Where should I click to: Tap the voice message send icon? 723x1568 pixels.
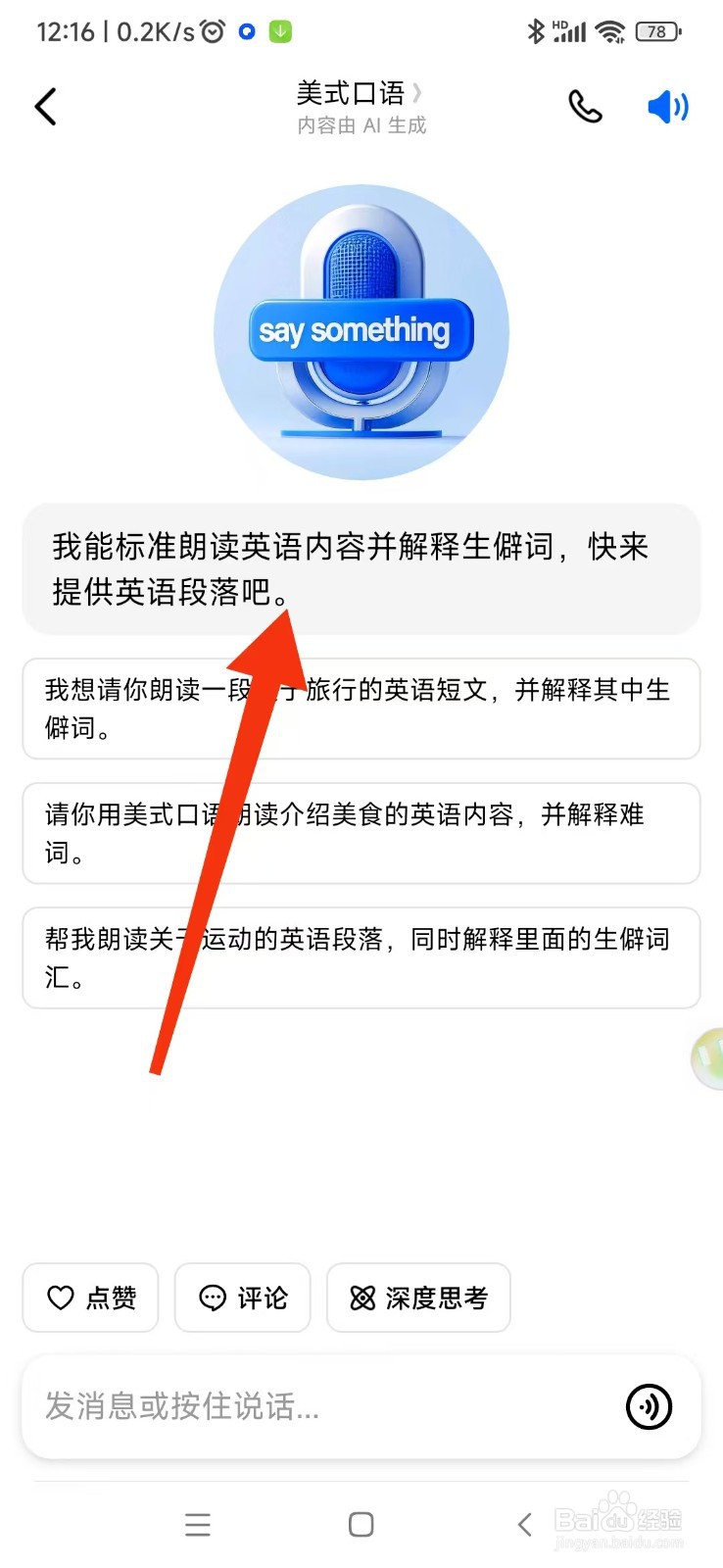649,1406
